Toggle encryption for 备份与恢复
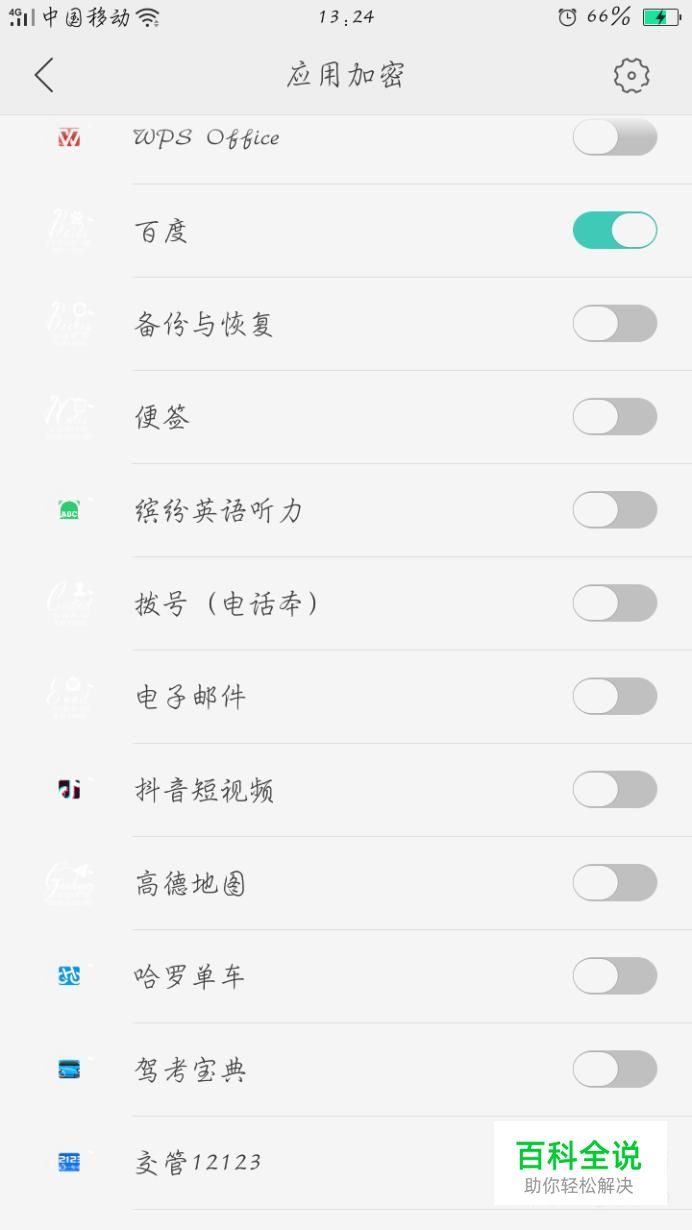 point(615,324)
